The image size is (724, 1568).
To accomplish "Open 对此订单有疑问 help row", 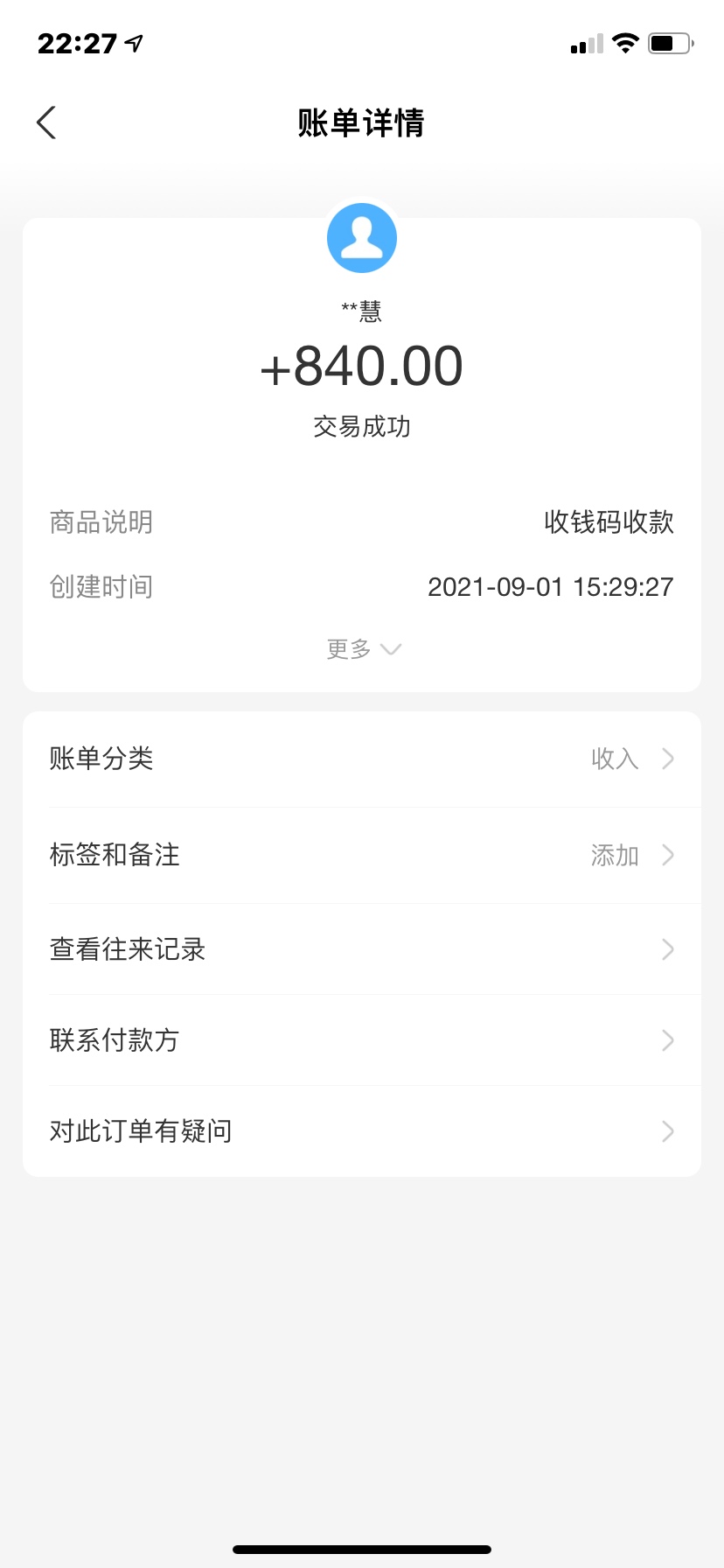I will coord(362,1131).
